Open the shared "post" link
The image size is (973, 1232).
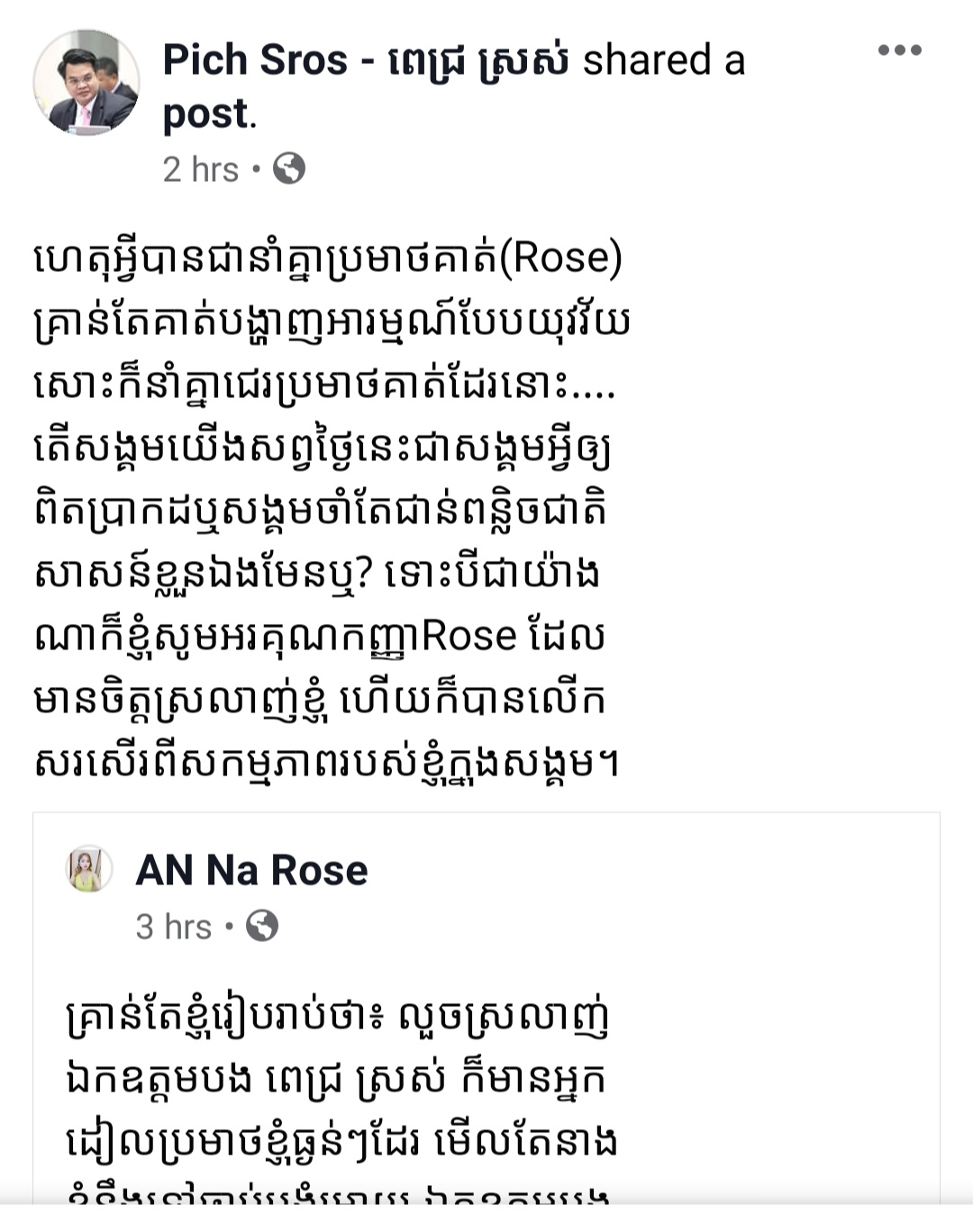pos(205,114)
